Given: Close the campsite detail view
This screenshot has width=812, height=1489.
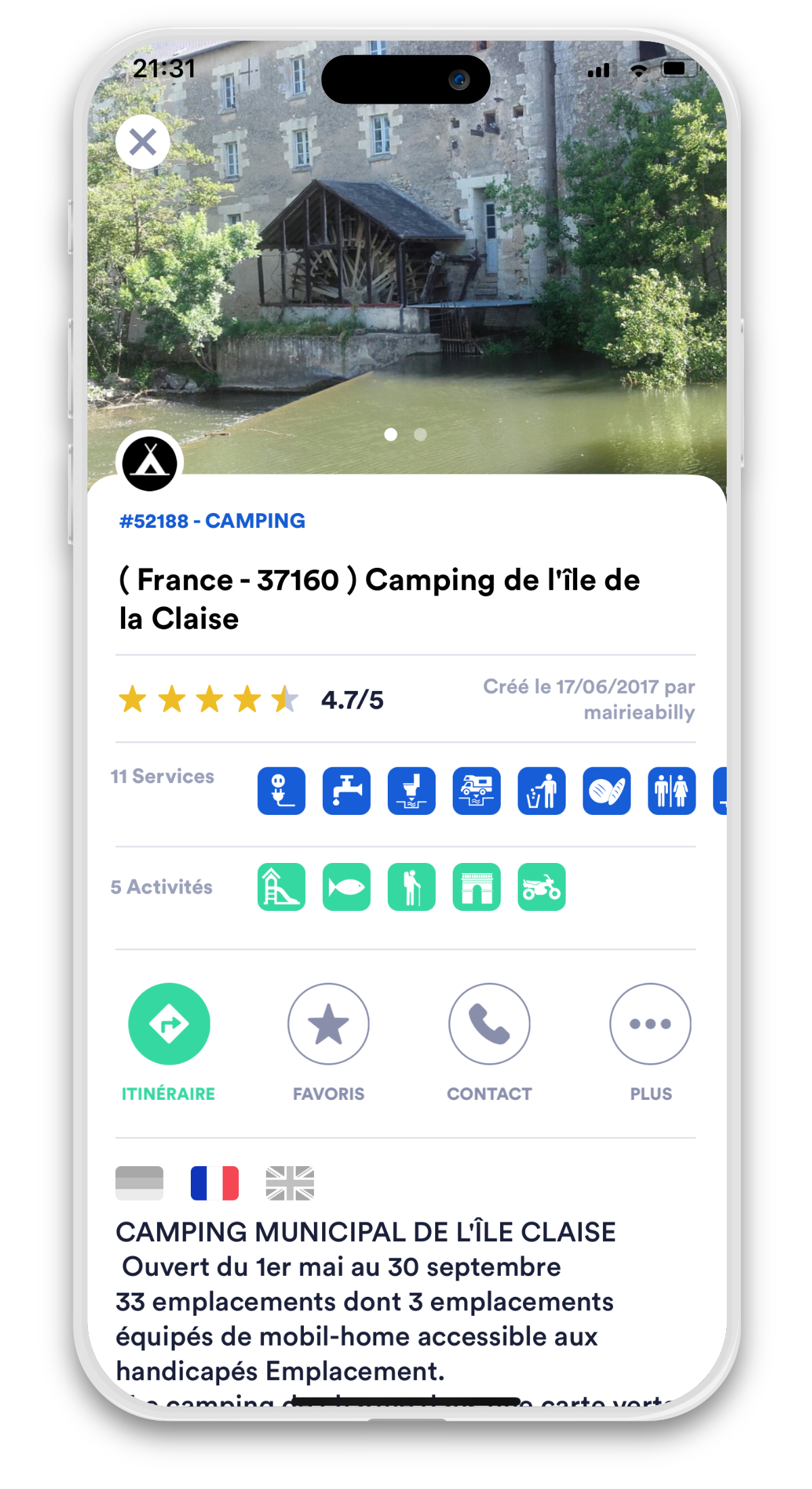Looking at the screenshot, I should 142,142.
